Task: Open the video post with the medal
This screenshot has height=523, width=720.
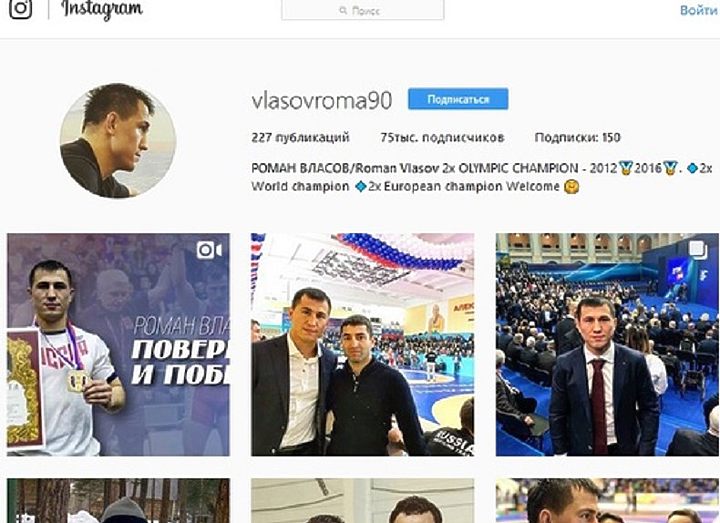Action: [118, 344]
